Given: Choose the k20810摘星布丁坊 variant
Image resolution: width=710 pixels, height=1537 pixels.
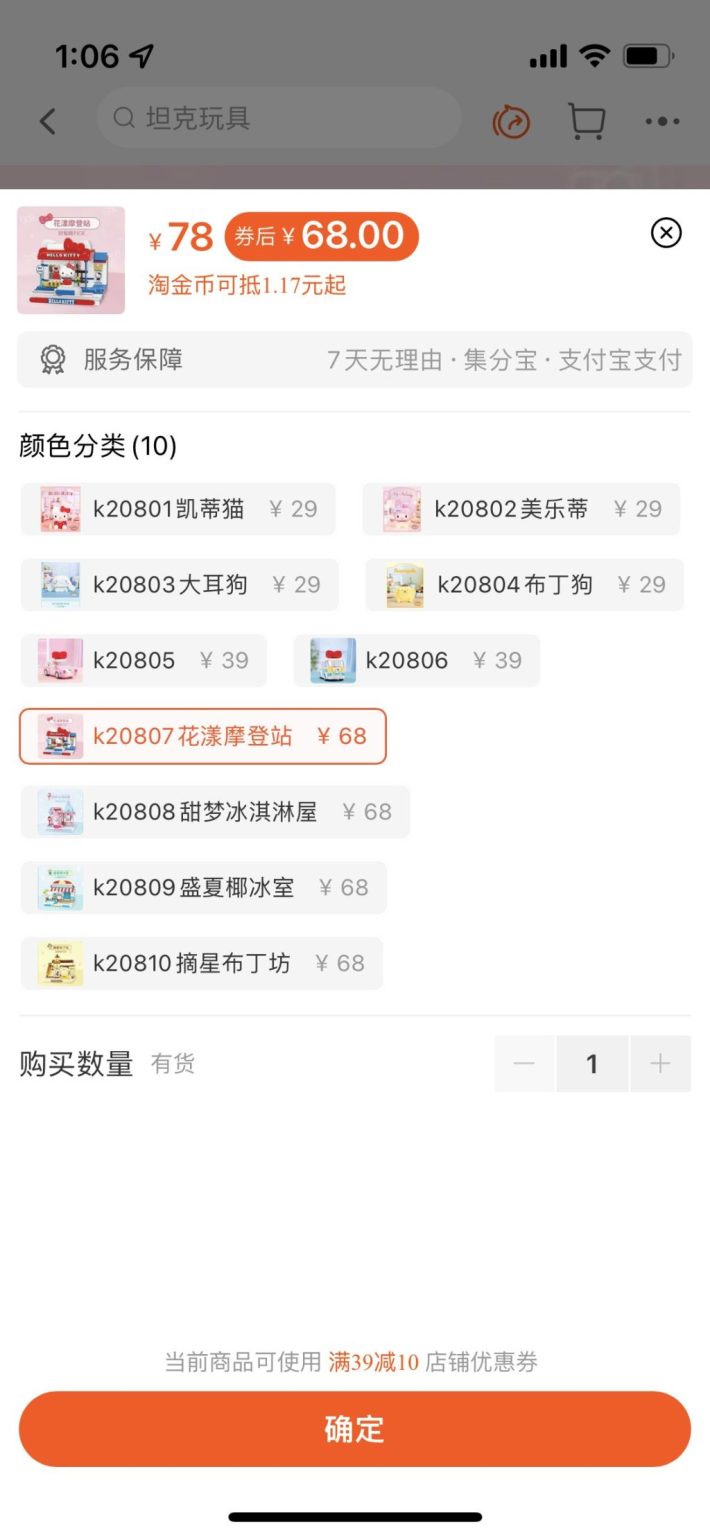Looking at the screenshot, I should [201, 963].
